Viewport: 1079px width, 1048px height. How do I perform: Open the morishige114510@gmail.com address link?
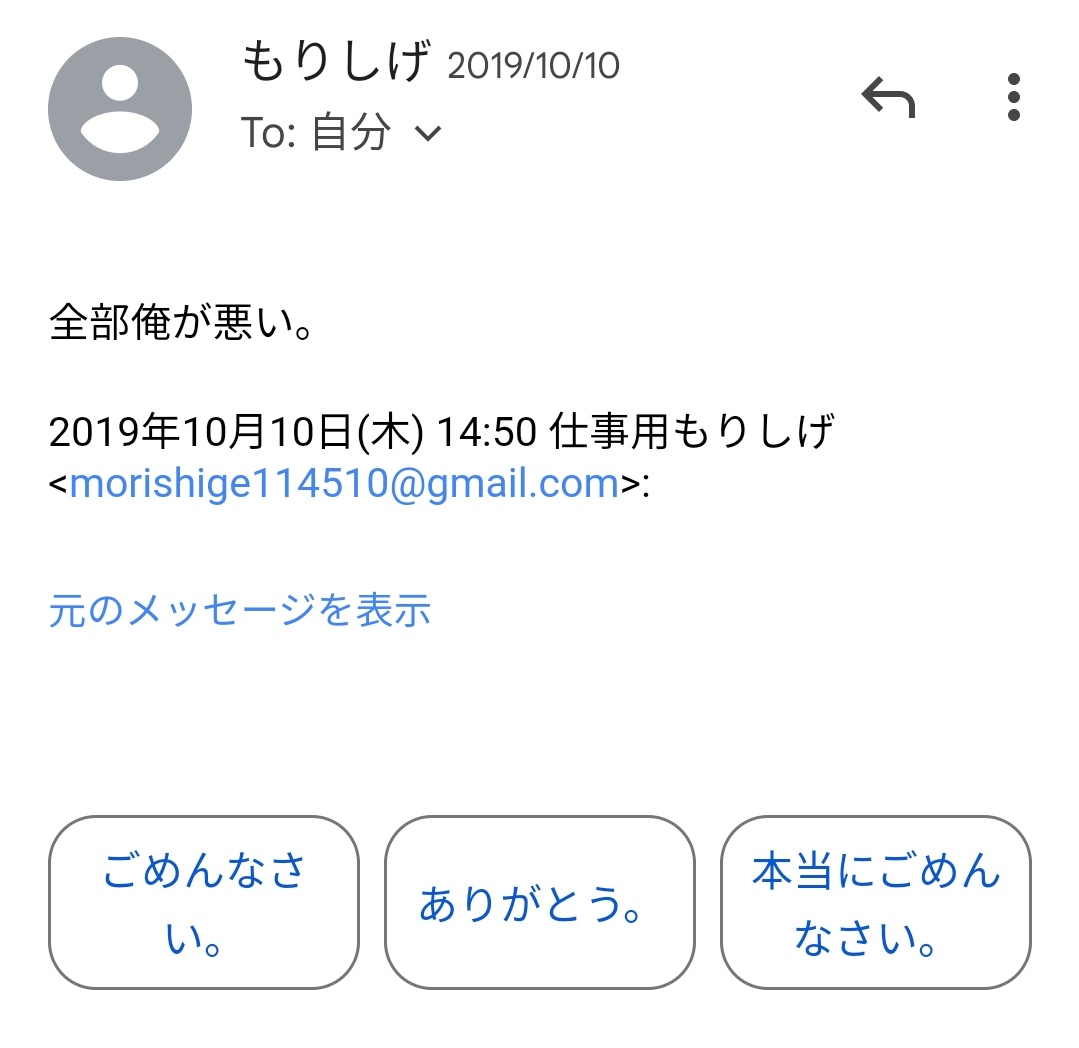click(345, 484)
